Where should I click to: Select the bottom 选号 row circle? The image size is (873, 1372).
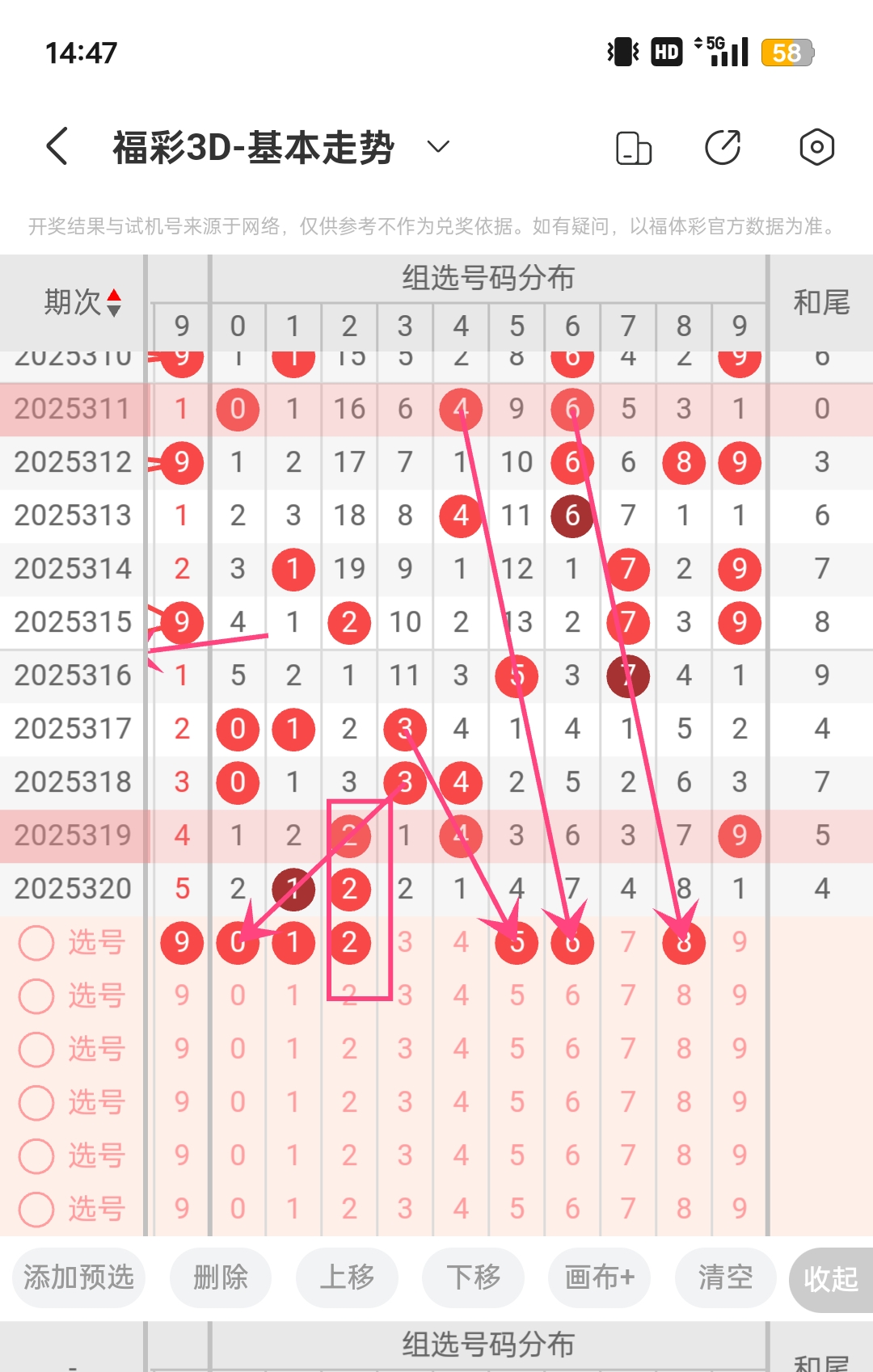pos(36,1210)
